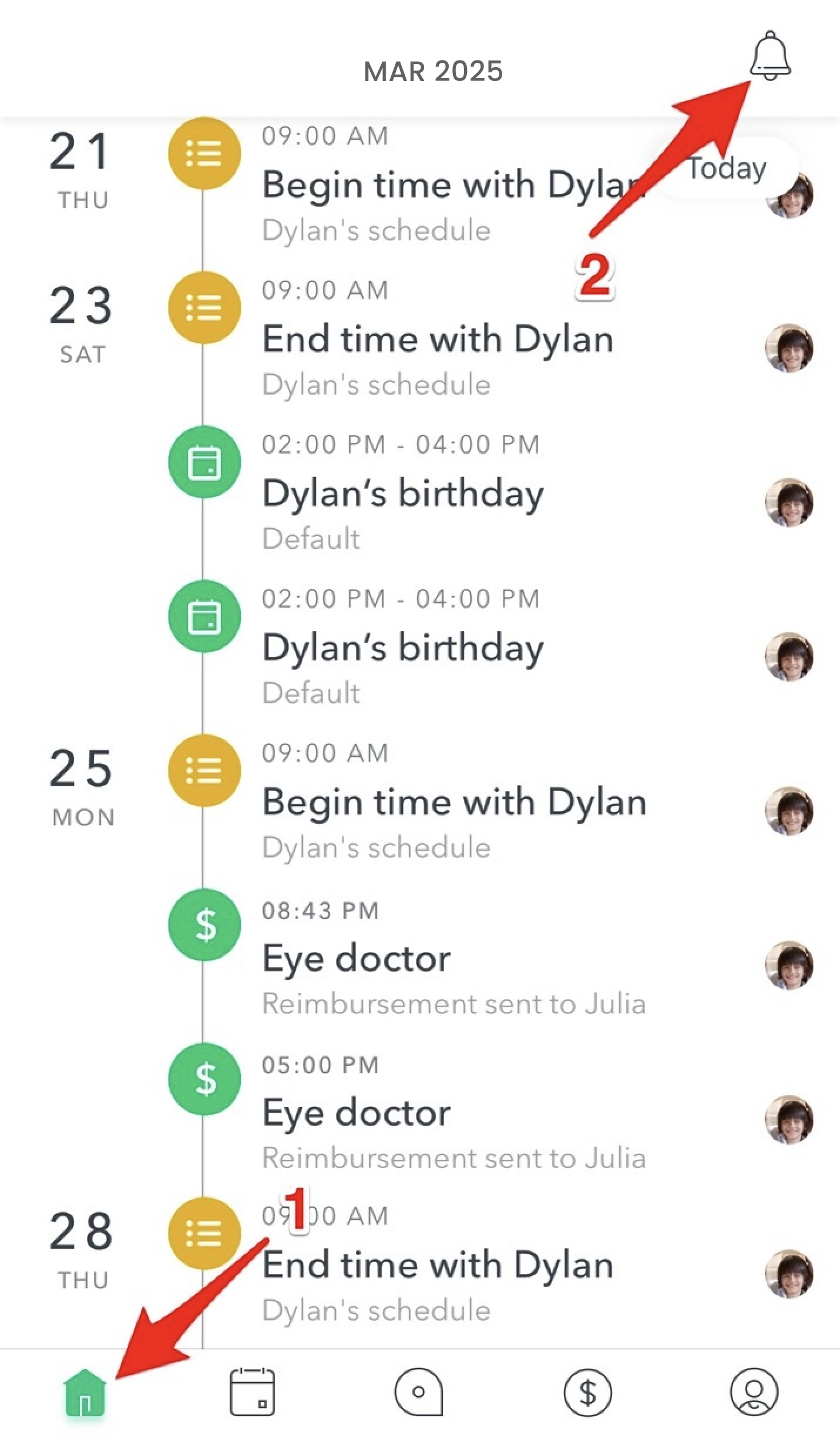
Task: Open Saturday's End time with Dylan event
Action: pyautogui.click(x=492, y=339)
